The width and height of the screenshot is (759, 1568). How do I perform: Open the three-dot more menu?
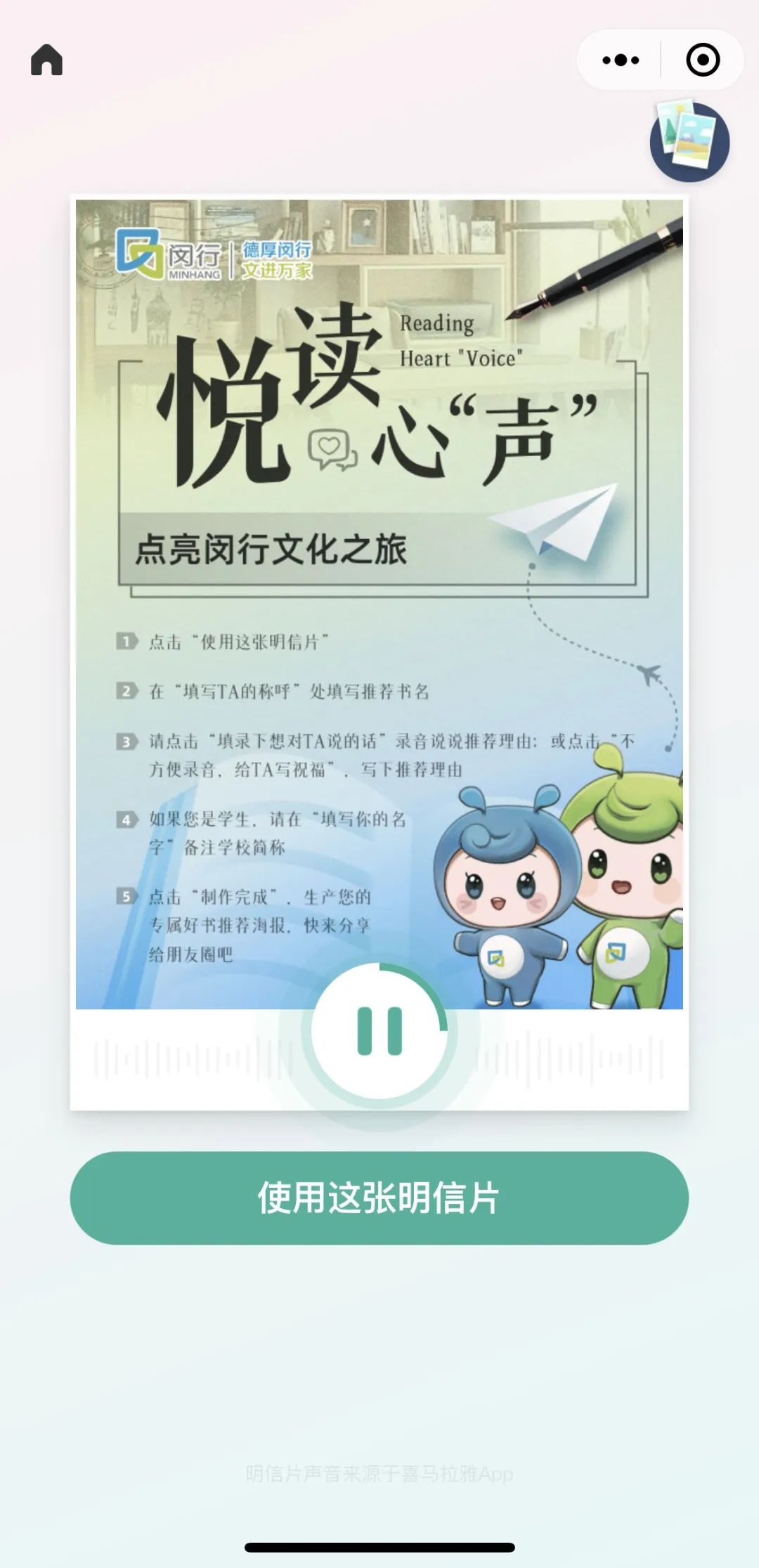(621, 60)
